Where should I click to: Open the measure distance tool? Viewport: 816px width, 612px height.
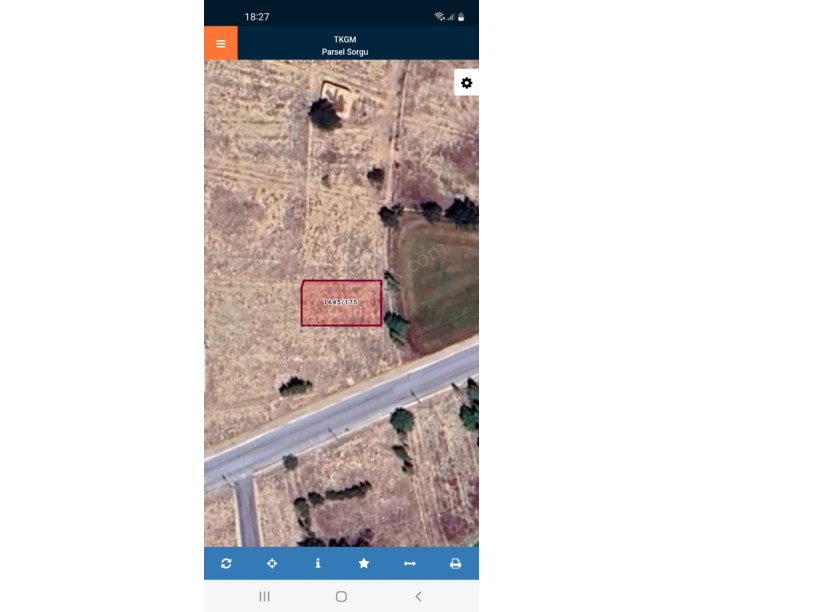(409, 564)
